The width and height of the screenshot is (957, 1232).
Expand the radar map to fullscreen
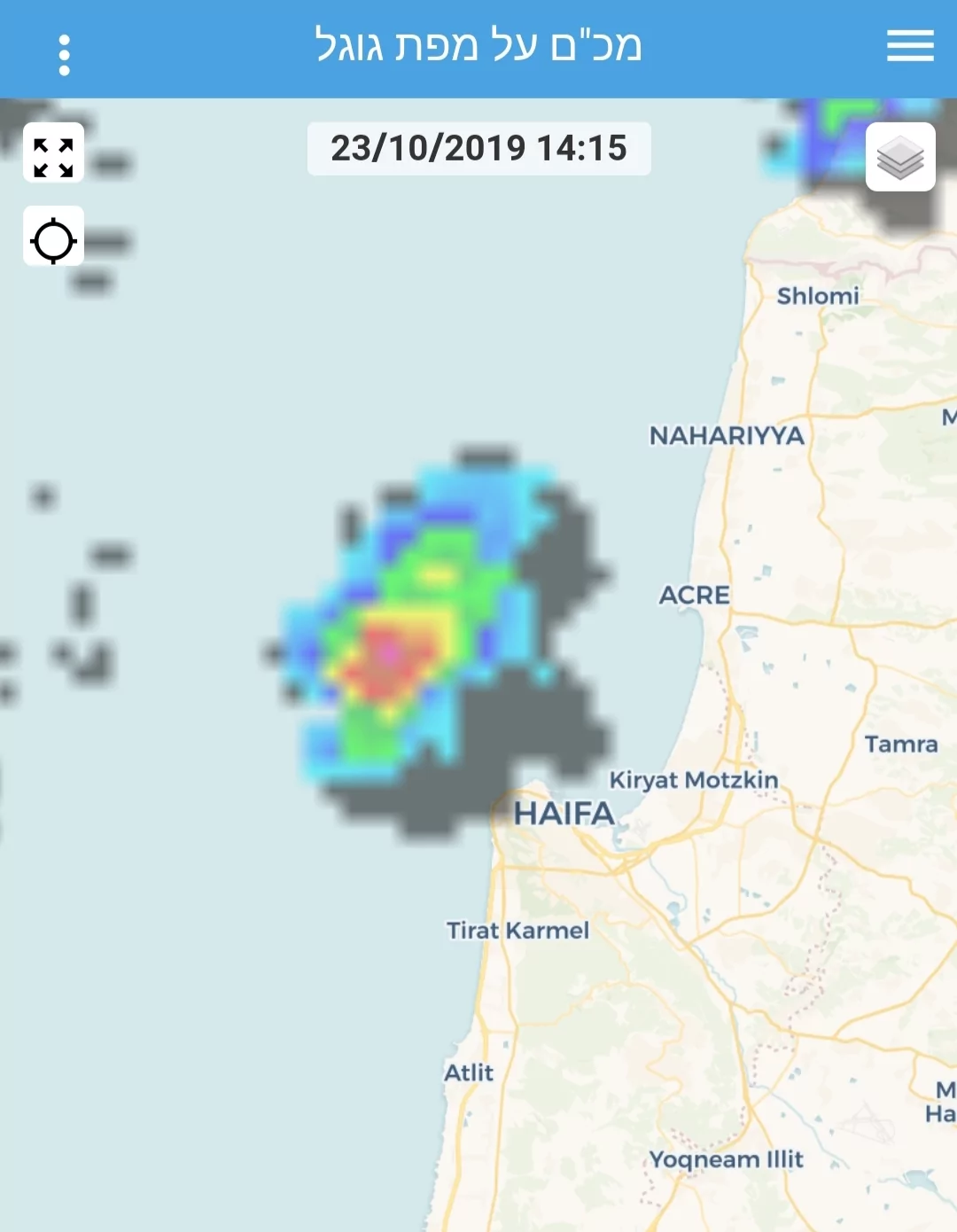tap(53, 157)
